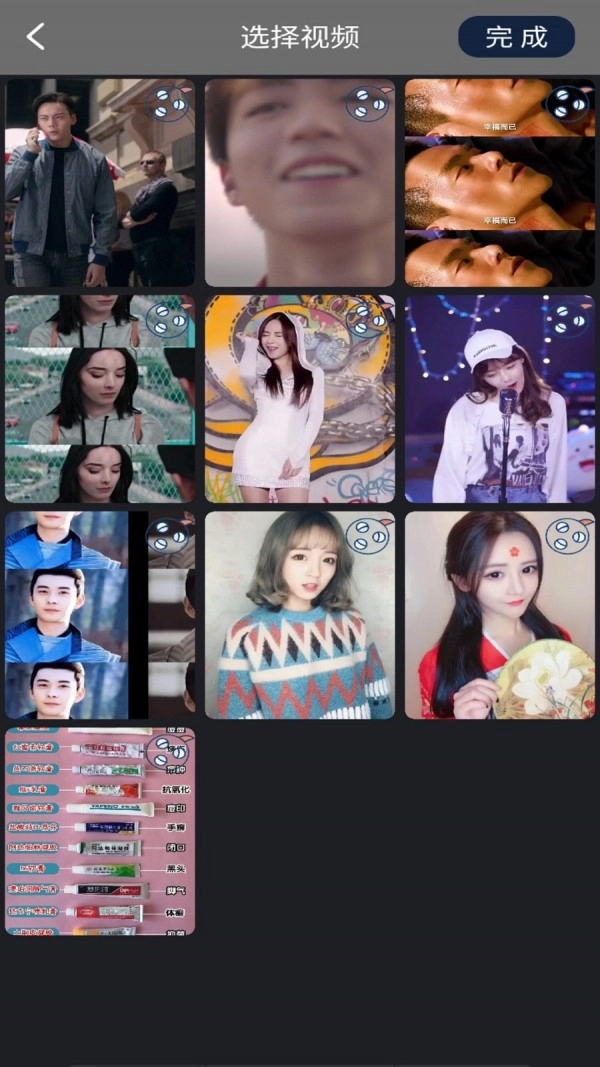Open the video of girl in white dress
600x1067 pixels.
[300, 398]
